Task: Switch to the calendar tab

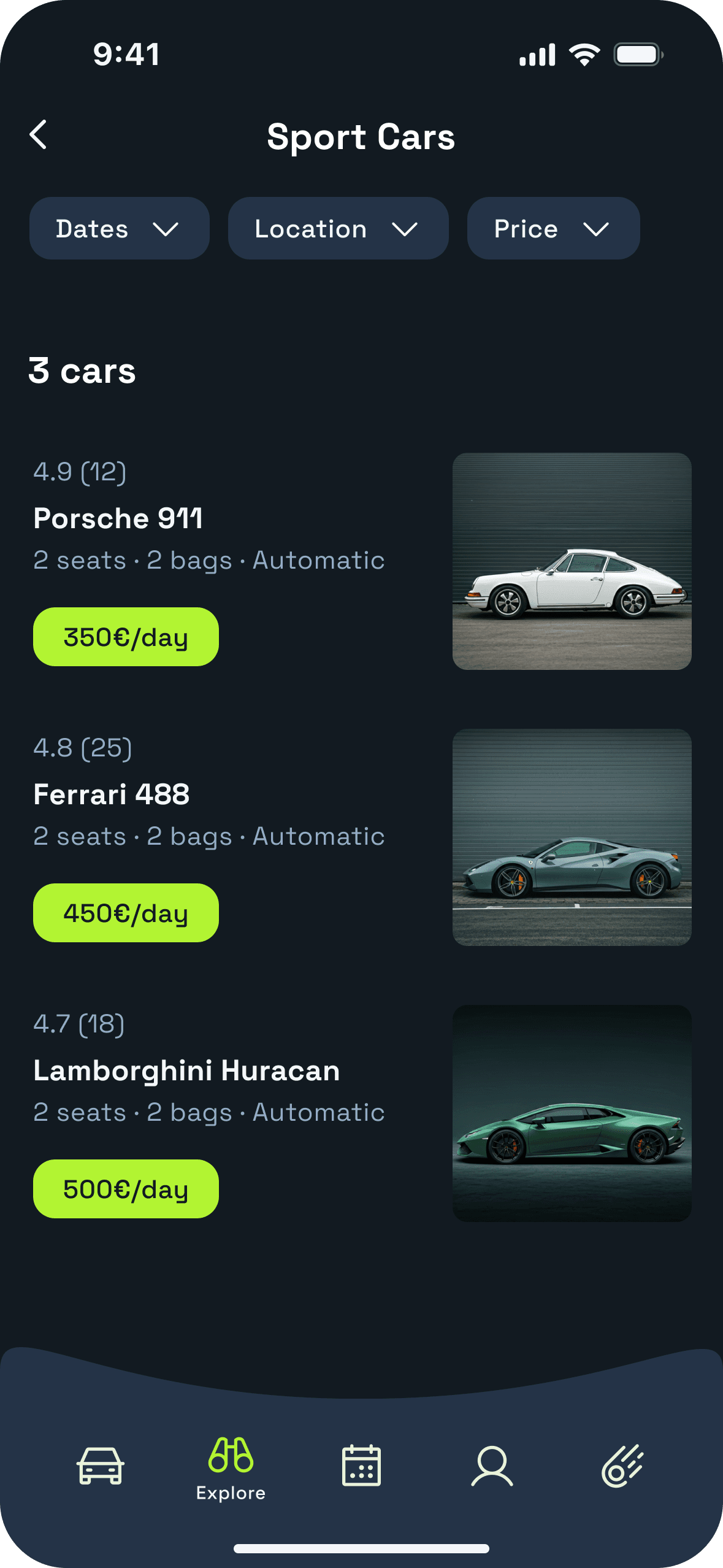Action: (x=361, y=1466)
